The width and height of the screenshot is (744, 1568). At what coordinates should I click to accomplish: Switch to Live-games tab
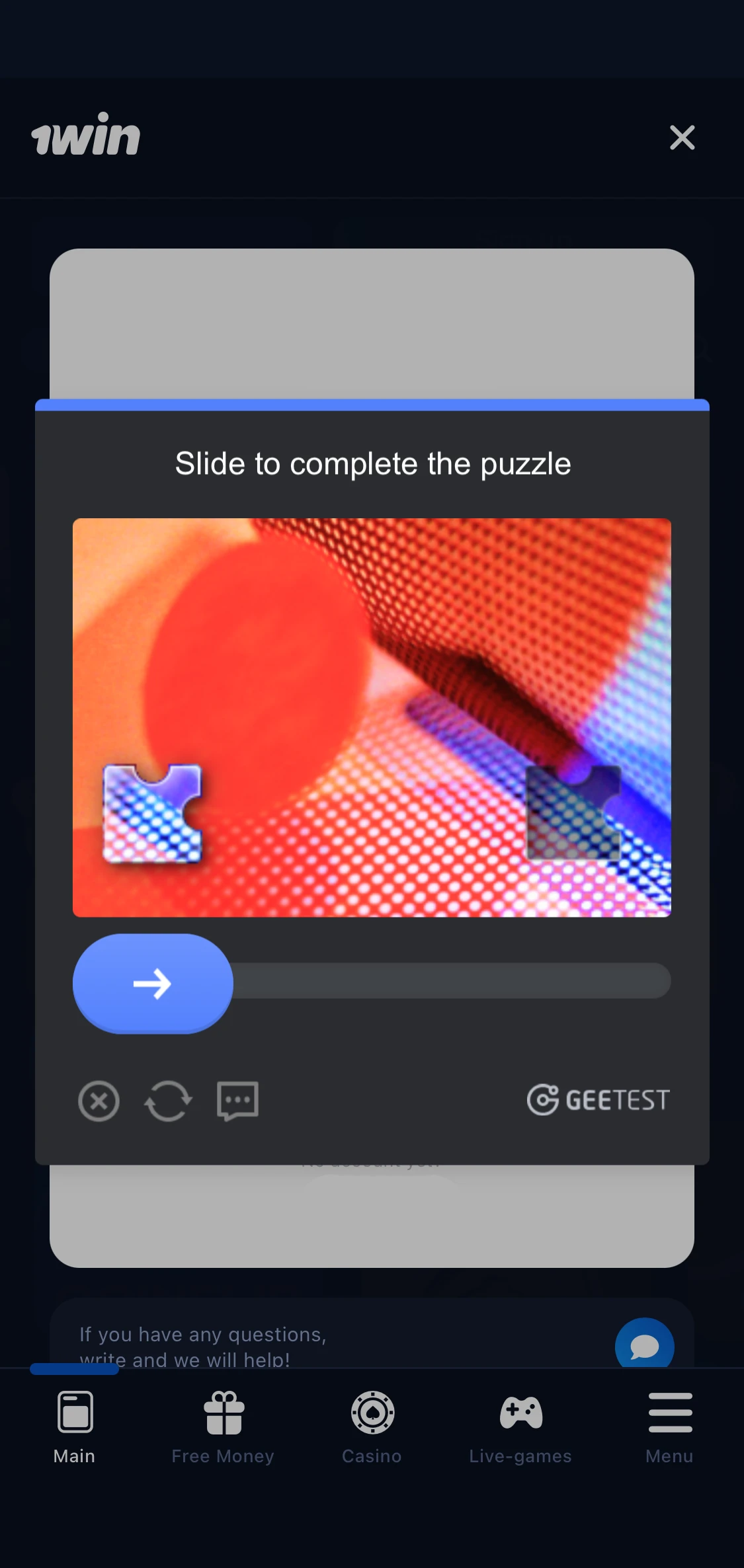[x=520, y=1425]
